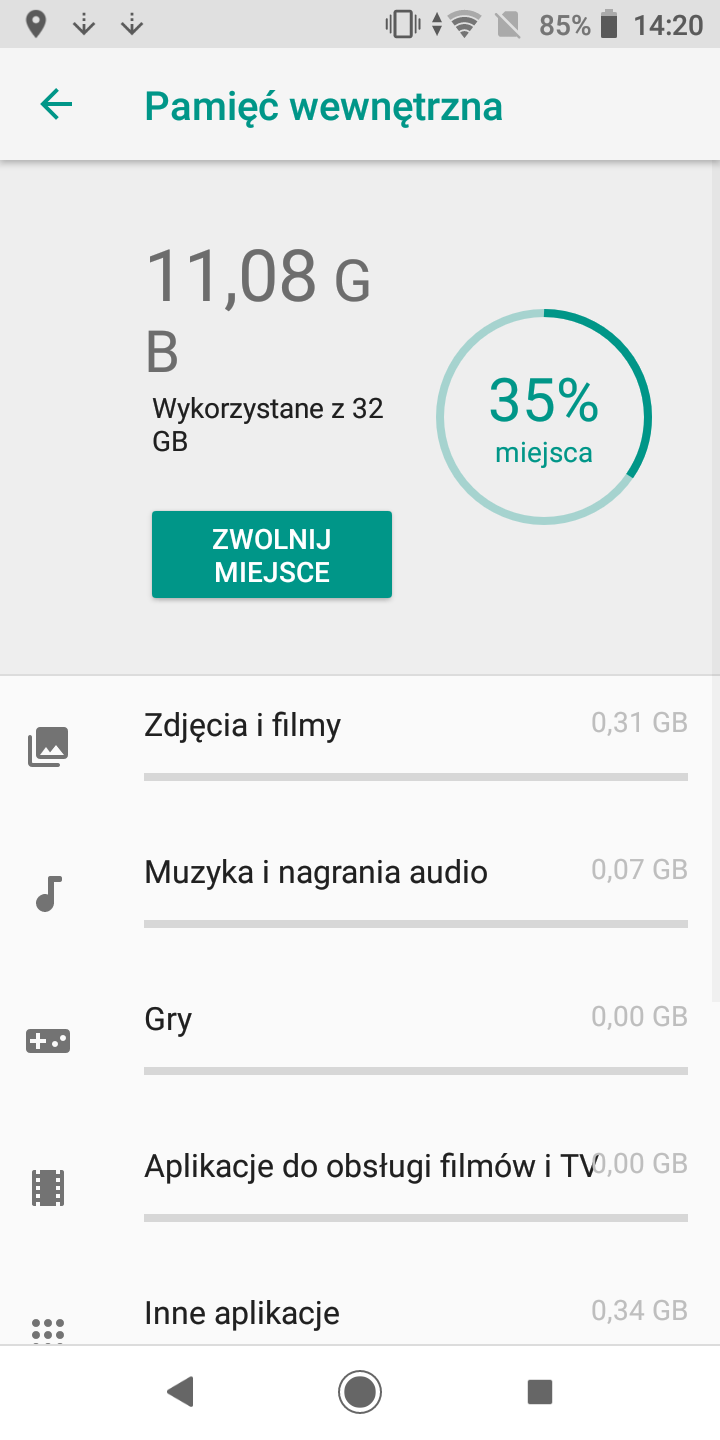Go back from Pamięć wewnętrzna
Screen dimensions: 720x1440
[57, 105]
